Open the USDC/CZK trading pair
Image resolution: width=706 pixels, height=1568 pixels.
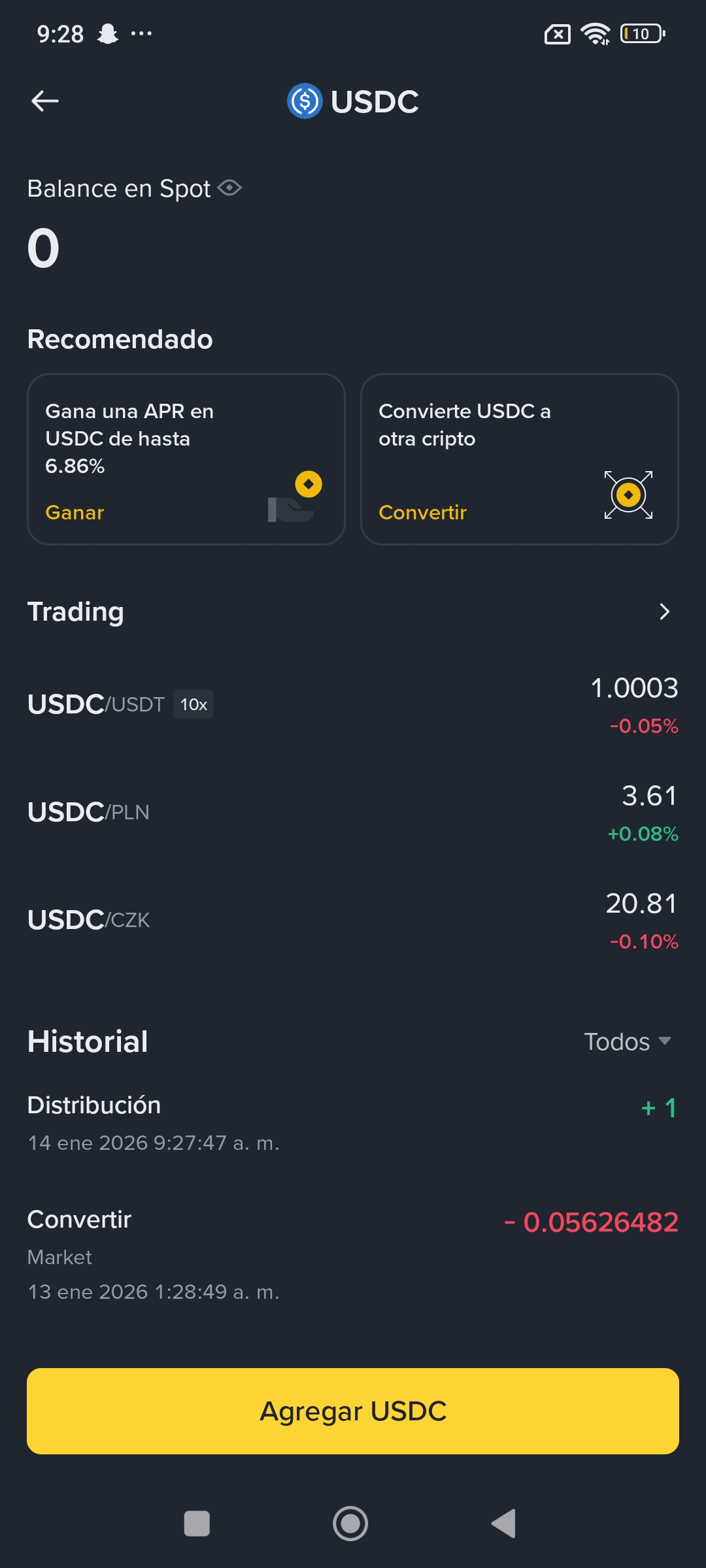(x=353, y=921)
